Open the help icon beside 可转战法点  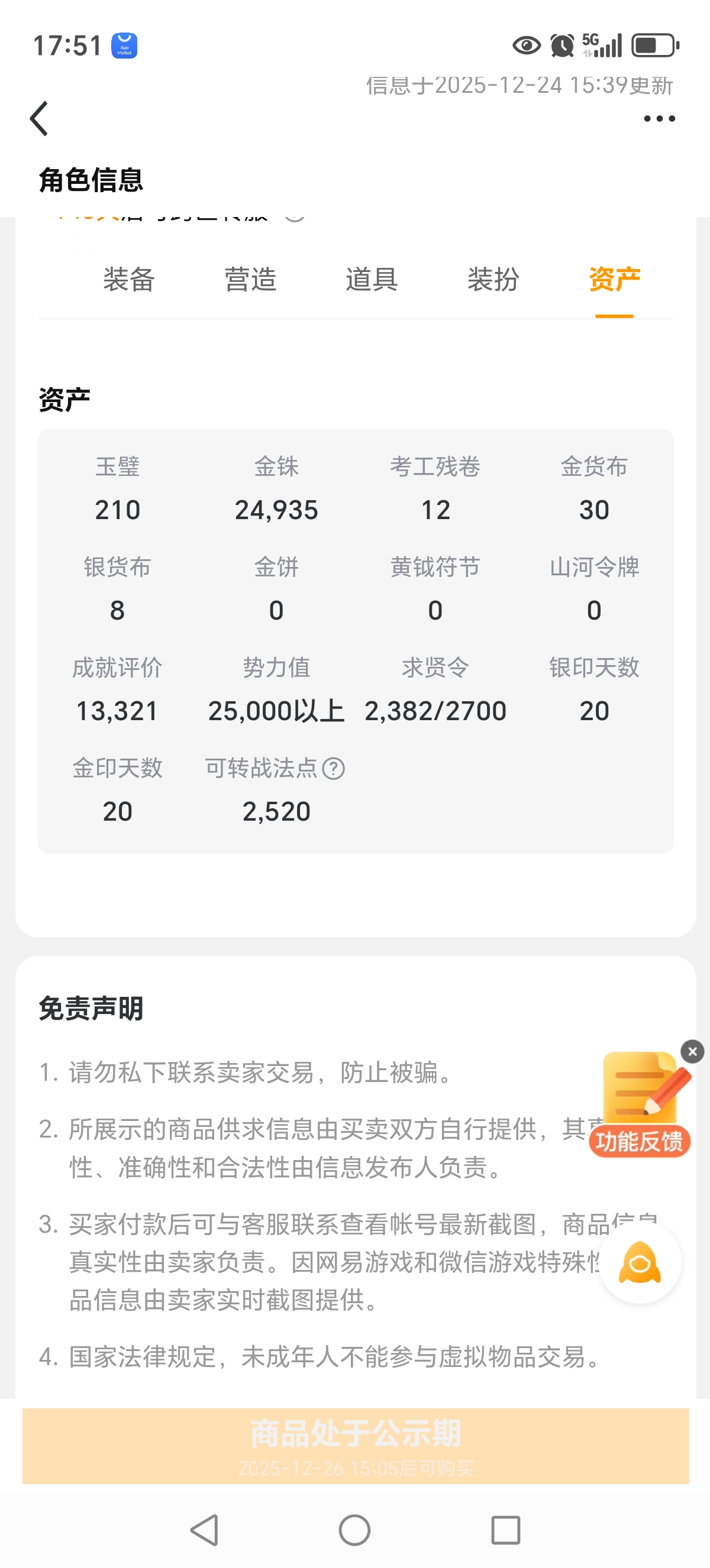[x=334, y=769]
